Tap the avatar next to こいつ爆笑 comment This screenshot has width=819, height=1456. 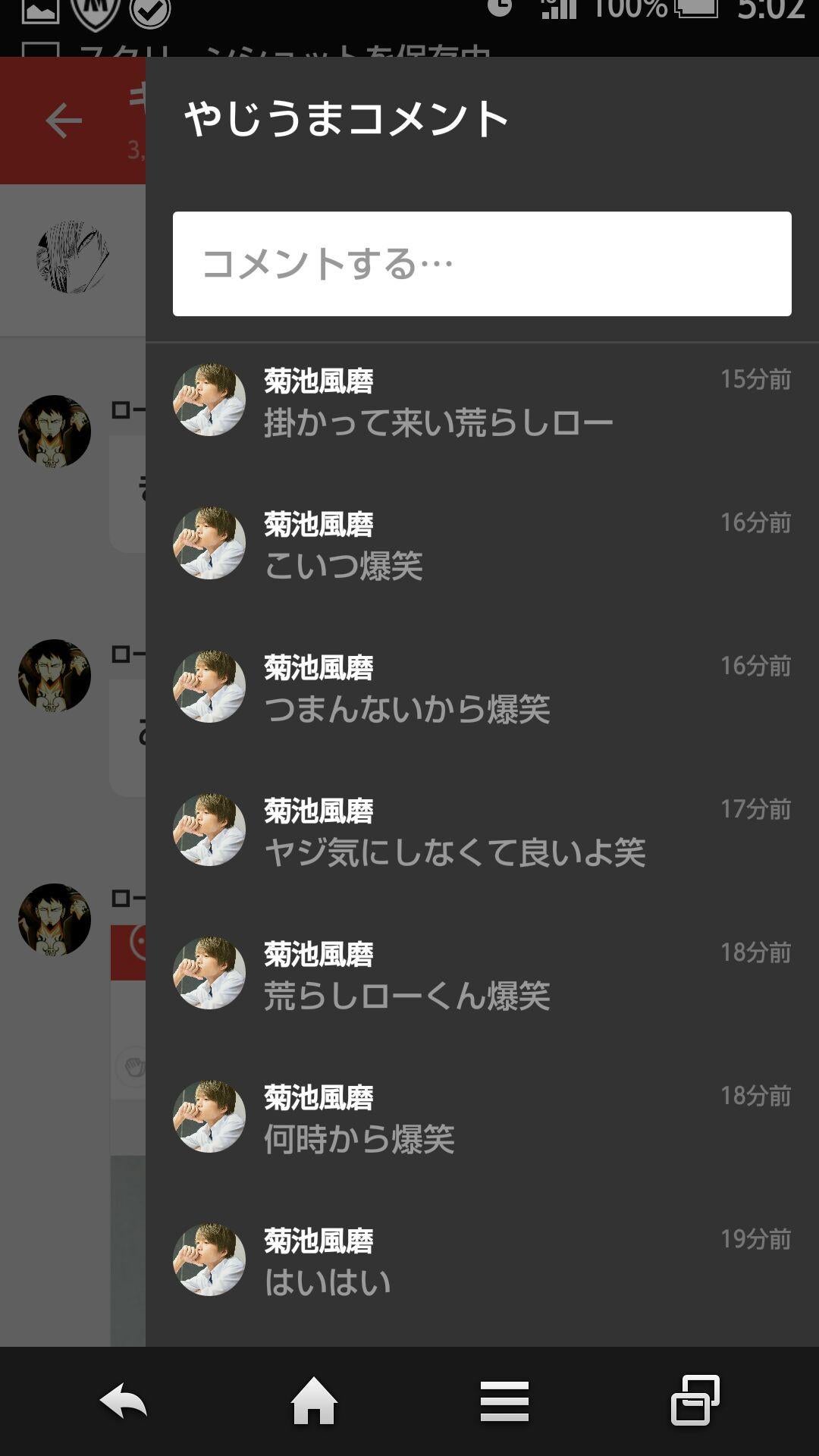[x=209, y=542]
